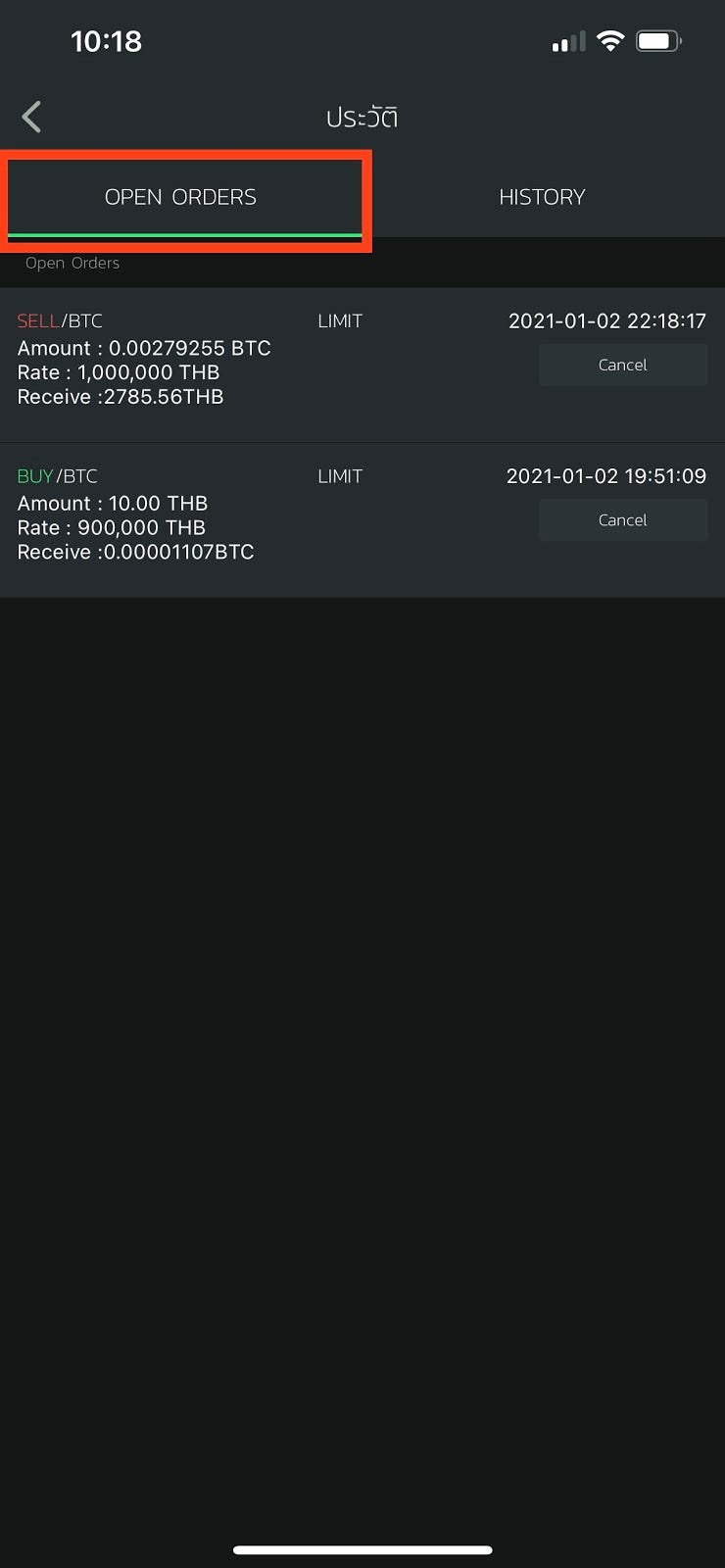Cancel the SELL/BTC limit order
This screenshot has height=1568, width=725.
click(x=622, y=365)
